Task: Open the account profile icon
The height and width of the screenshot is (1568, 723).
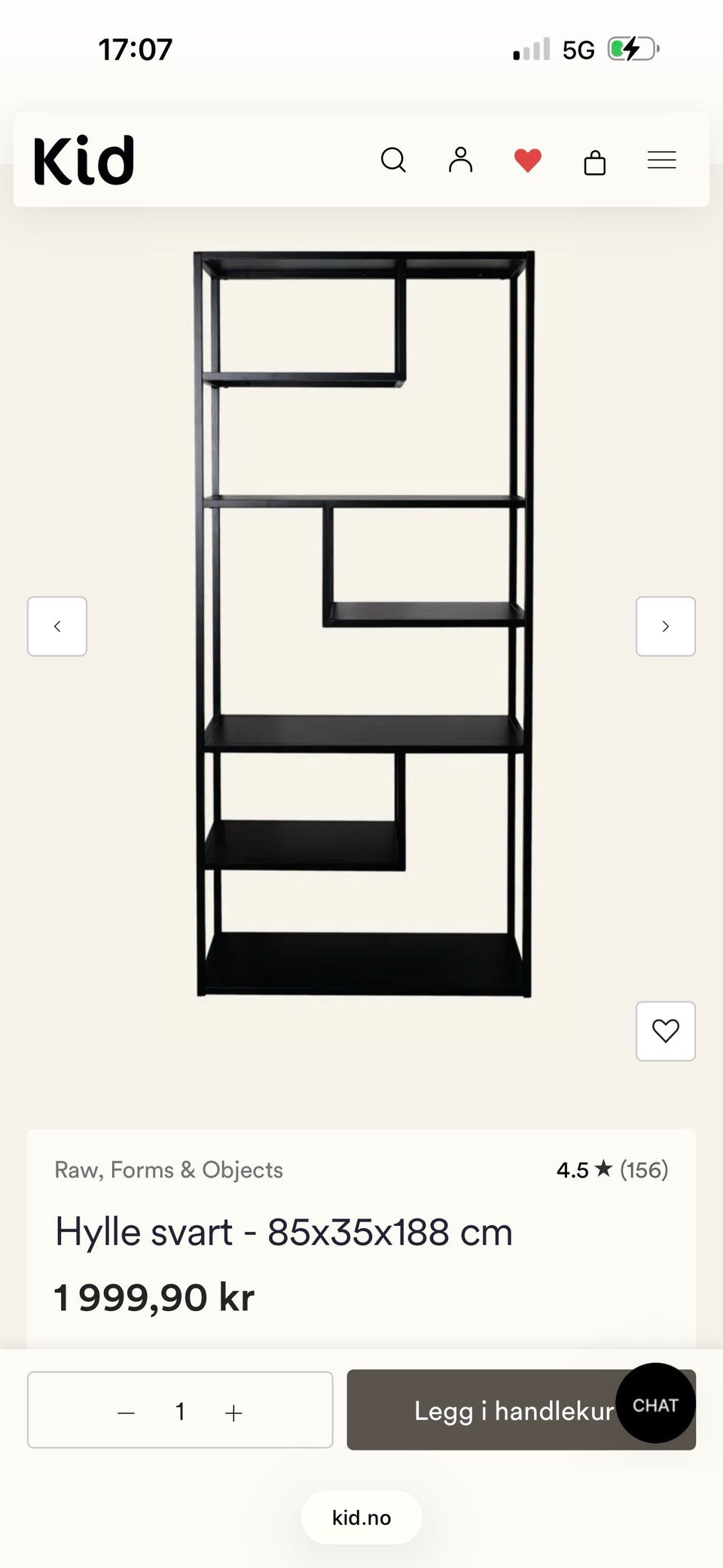Action: 460,160
